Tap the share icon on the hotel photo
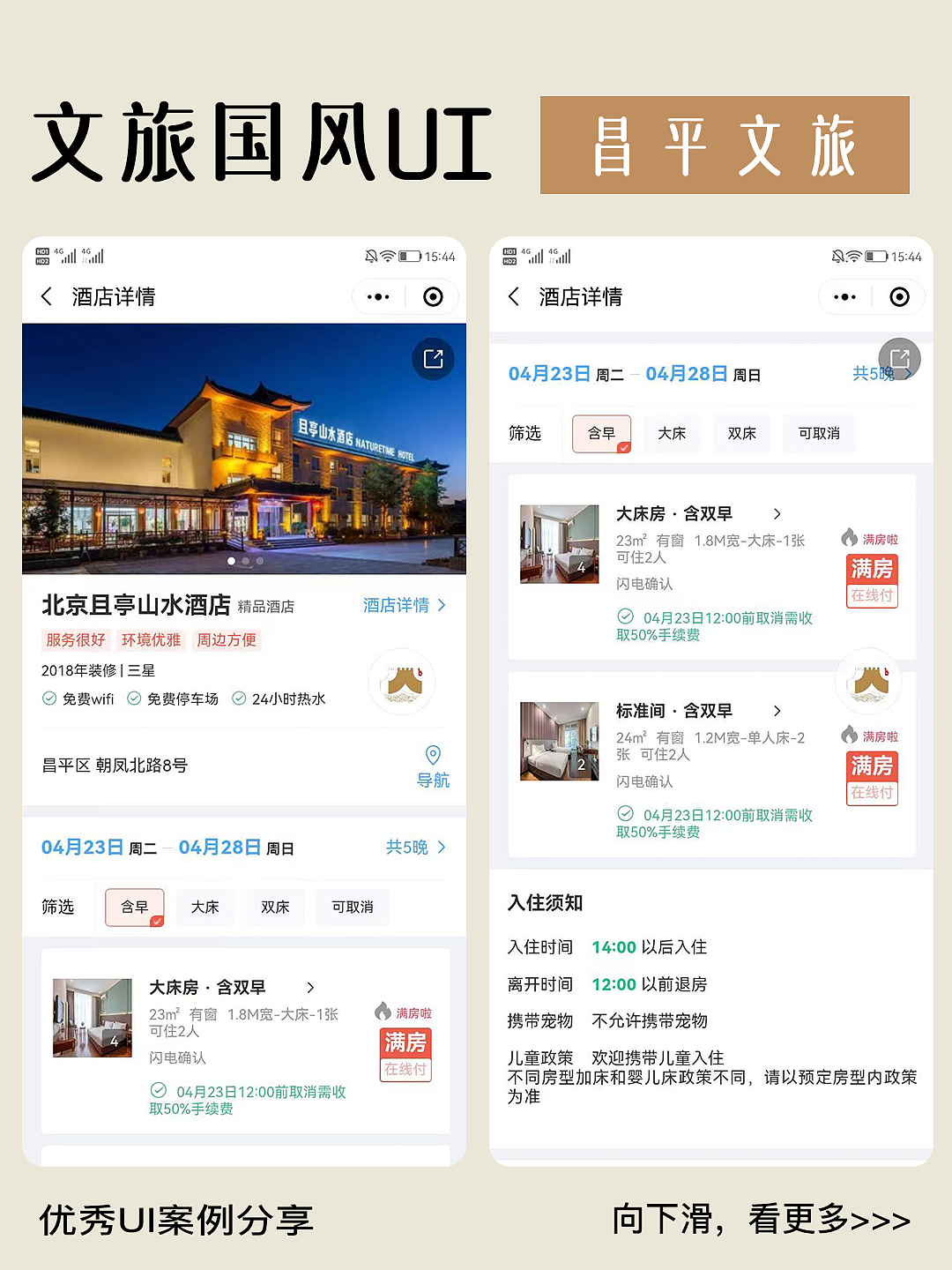The image size is (952, 1270). (433, 360)
